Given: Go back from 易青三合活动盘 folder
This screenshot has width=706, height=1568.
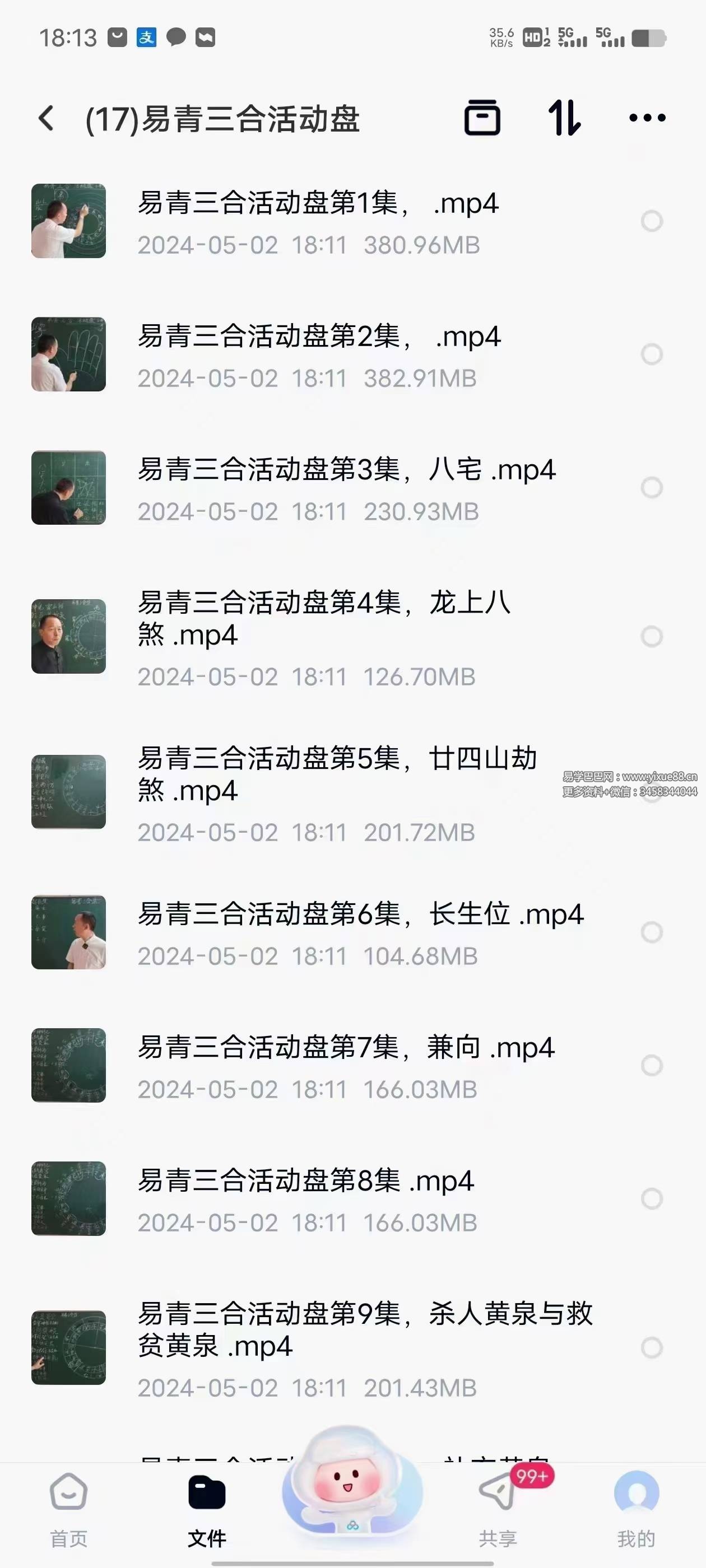Looking at the screenshot, I should click(x=47, y=118).
